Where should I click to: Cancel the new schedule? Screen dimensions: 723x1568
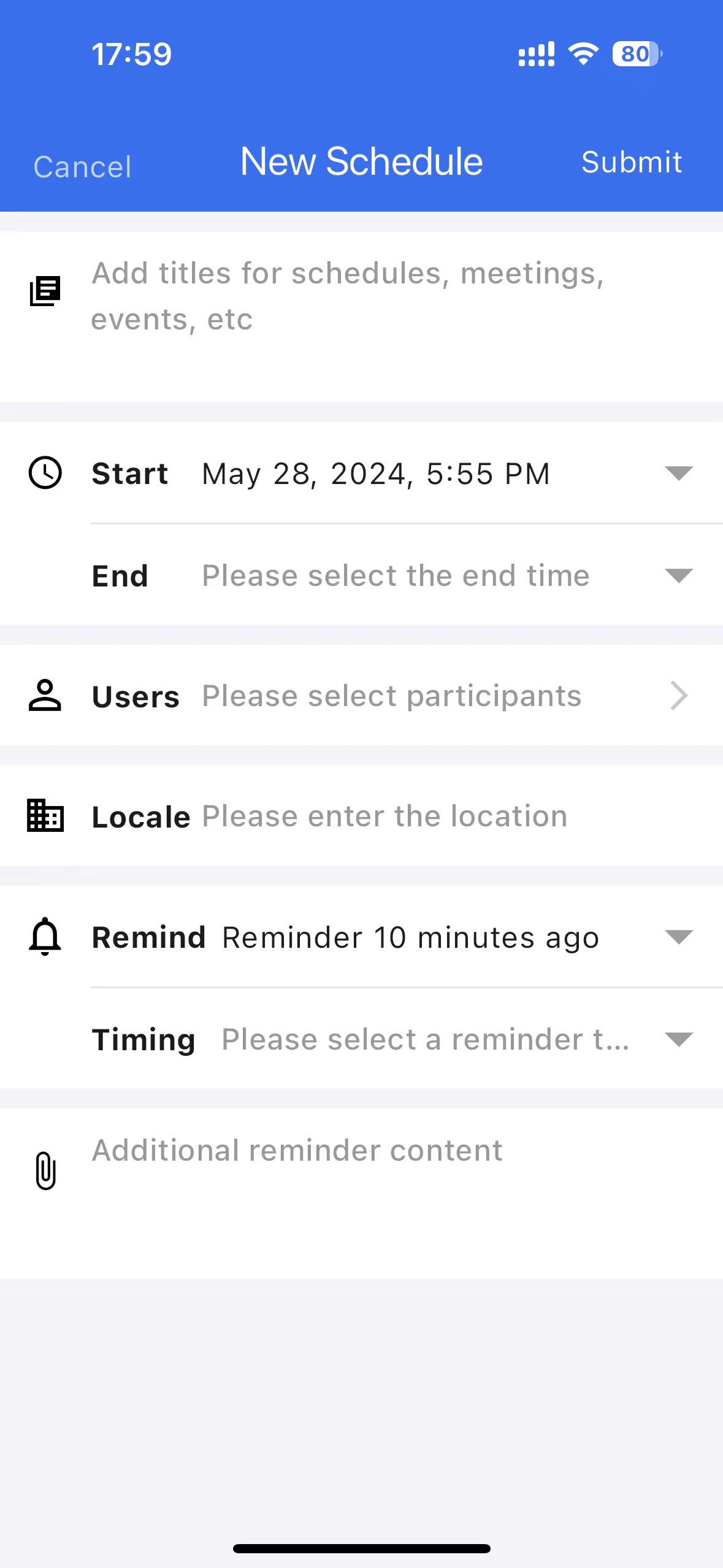[83, 167]
